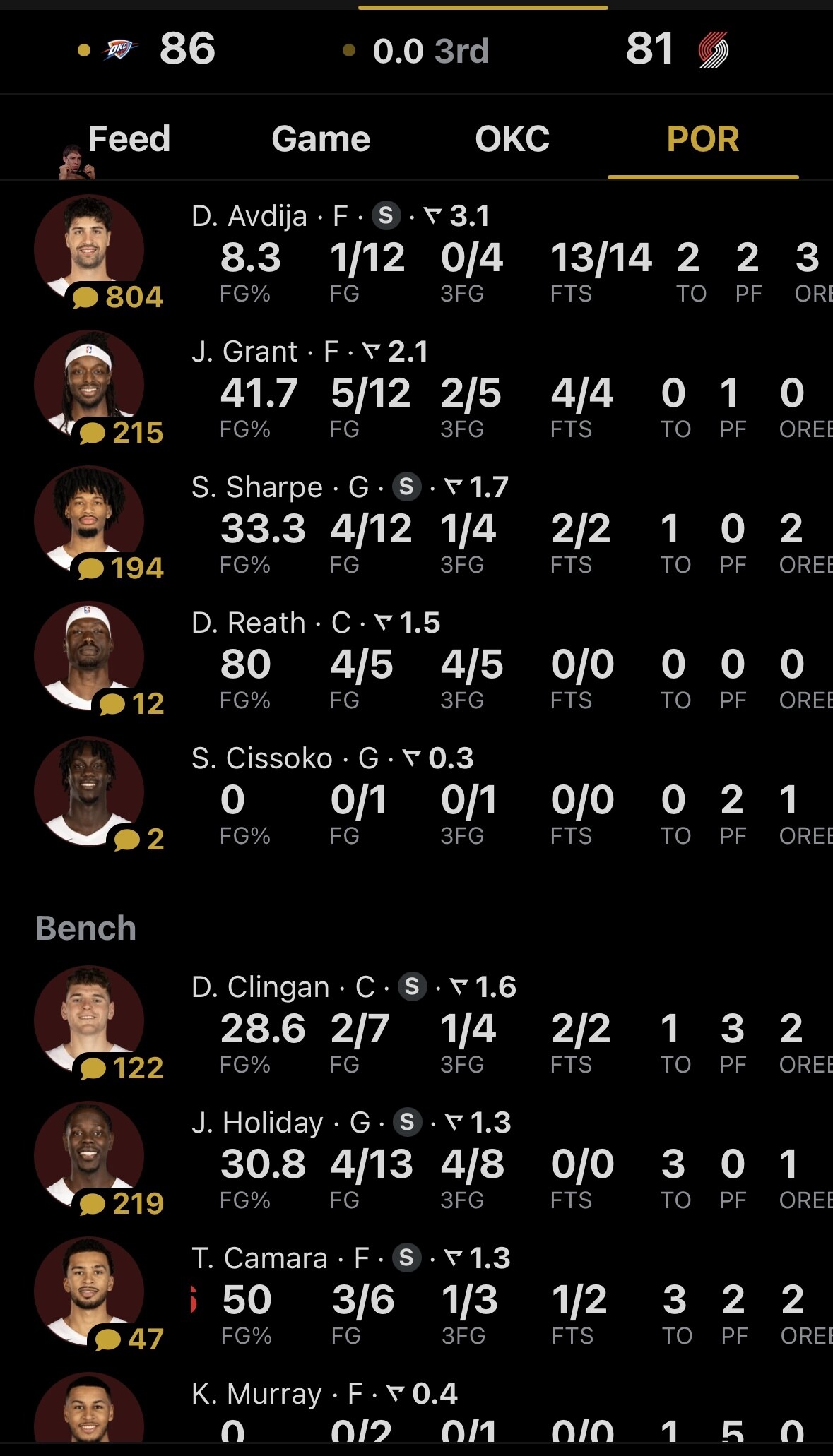The width and height of the screenshot is (833, 1456).
Task: Switch to the Feed tab
Action: 129,139
